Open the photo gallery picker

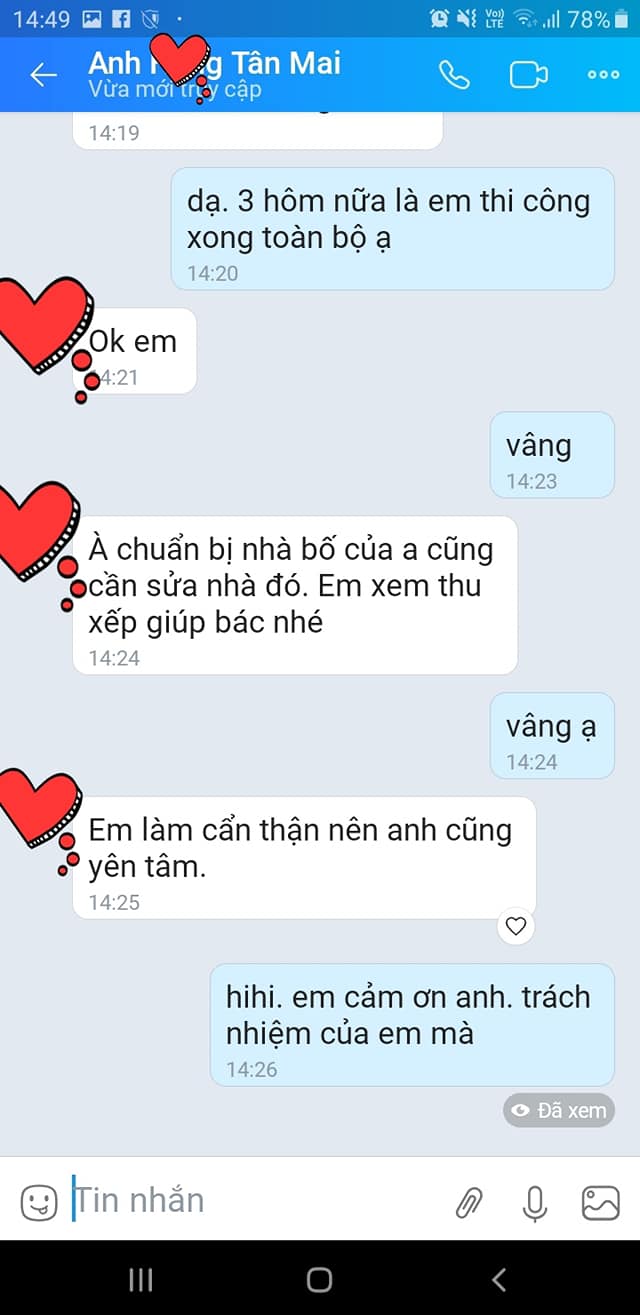pyautogui.click(x=600, y=1202)
